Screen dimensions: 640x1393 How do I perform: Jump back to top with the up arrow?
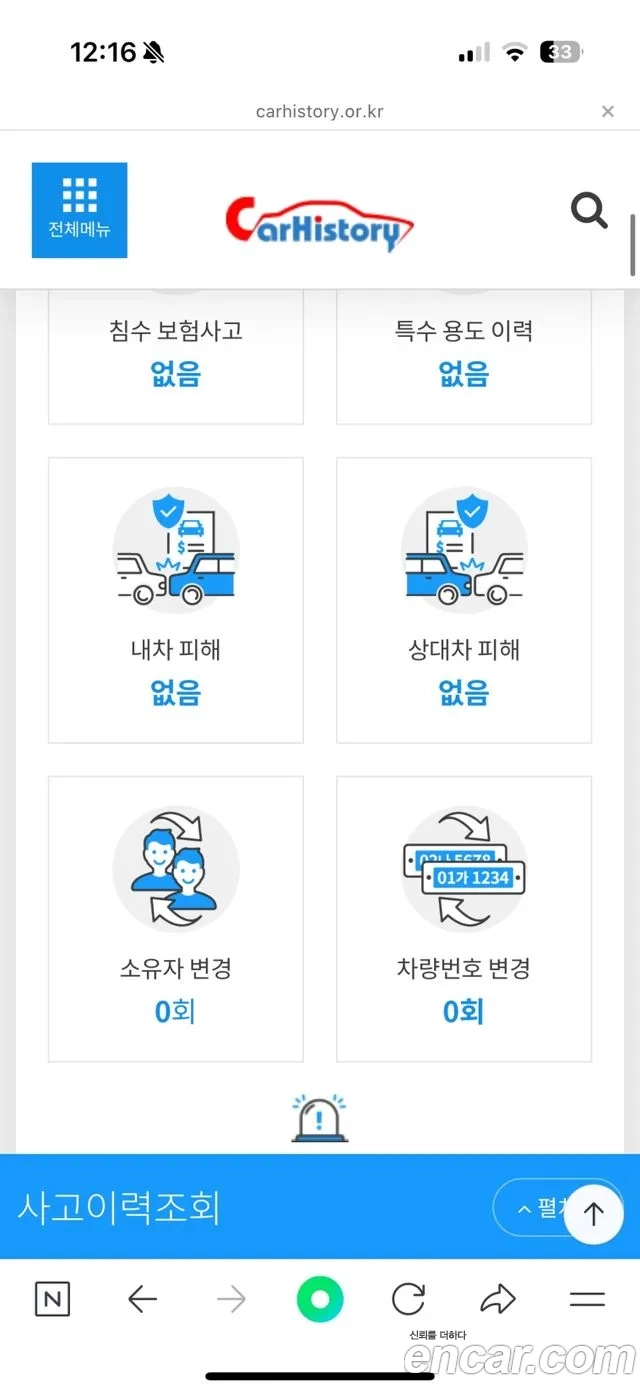(x=594, y=1214)
